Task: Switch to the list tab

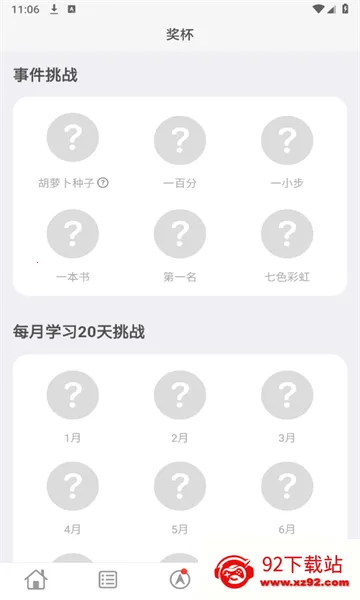Action: point(108,579)
